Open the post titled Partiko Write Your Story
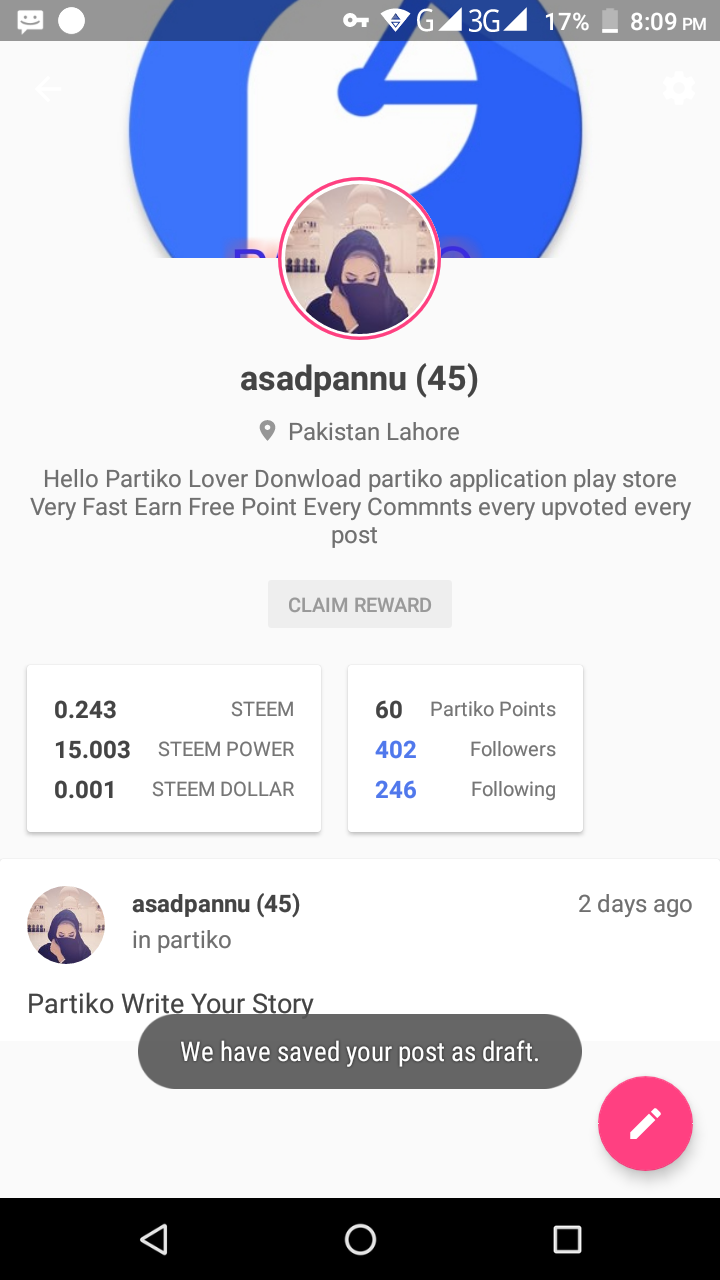Screen dimensions: 720x1280 pos(170,1003)
